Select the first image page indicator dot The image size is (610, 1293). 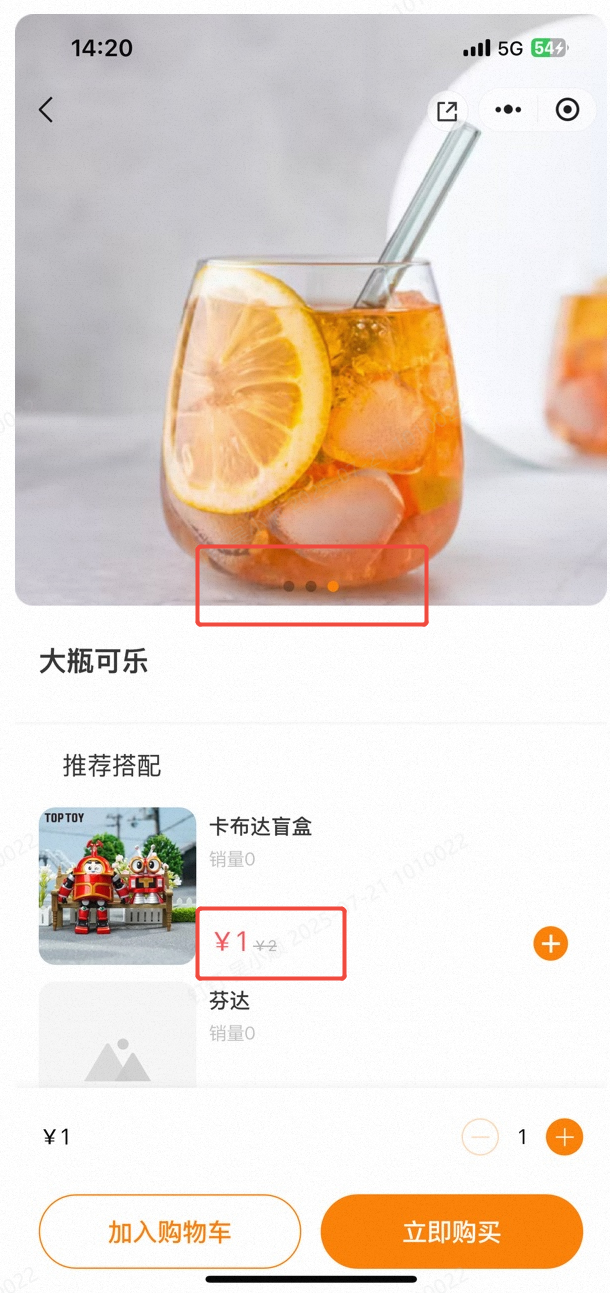pos(289,586)
